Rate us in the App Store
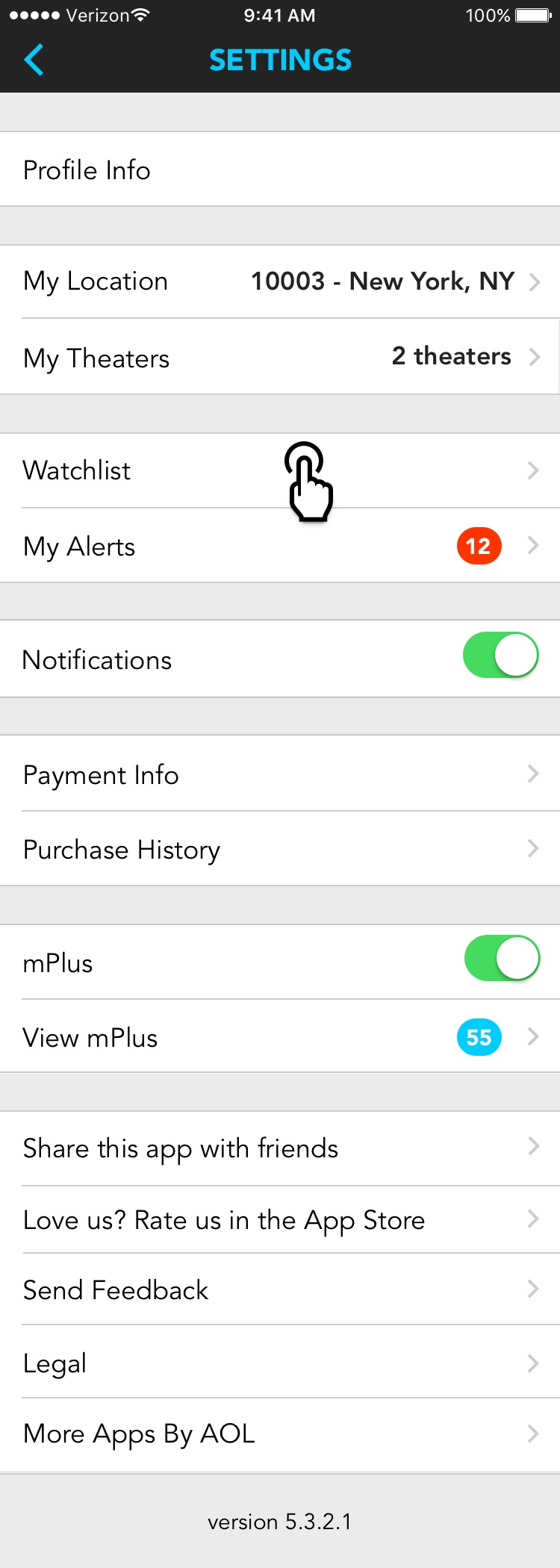The width and height of the screenshot is (560, 1568). tap(280, 1220)
